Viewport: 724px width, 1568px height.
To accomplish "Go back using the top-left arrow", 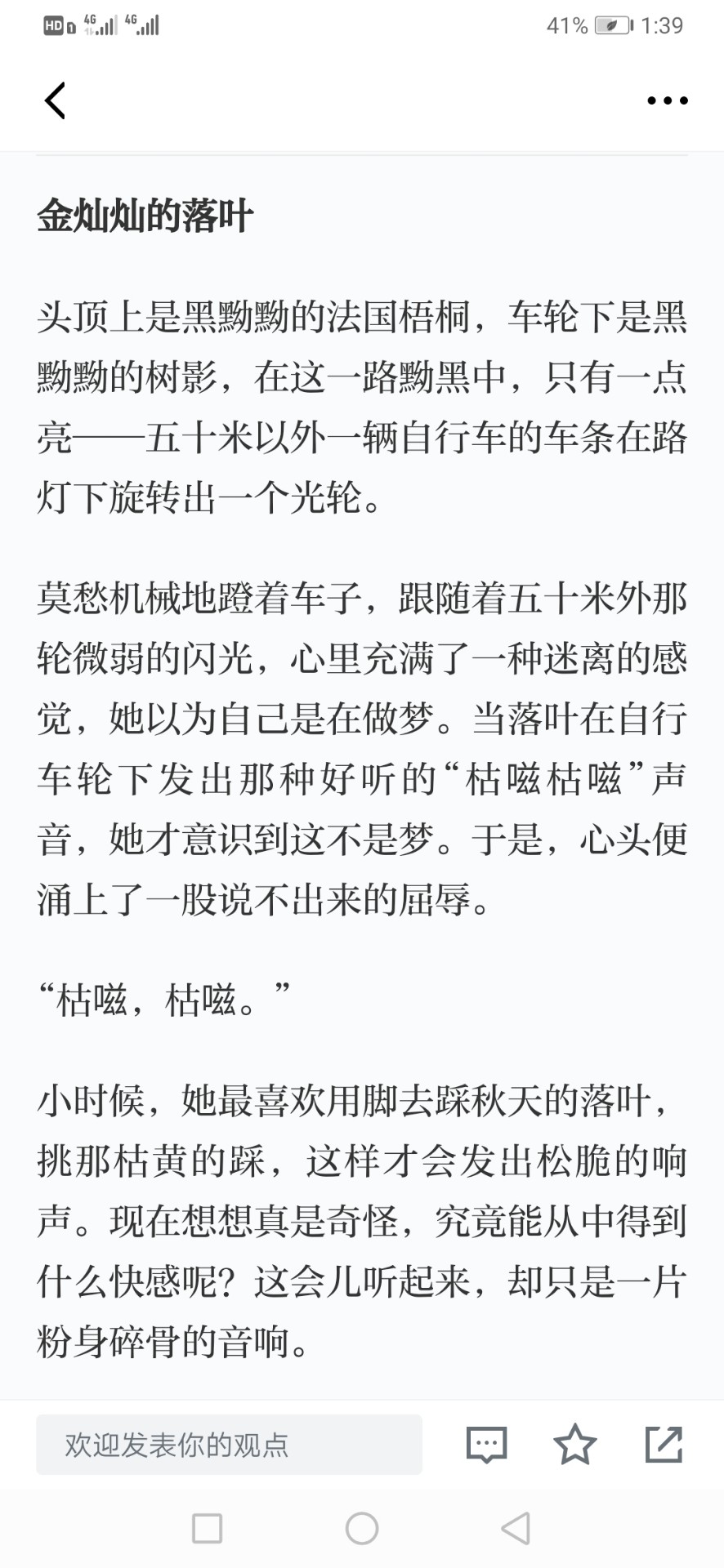I will pos(55,100).
